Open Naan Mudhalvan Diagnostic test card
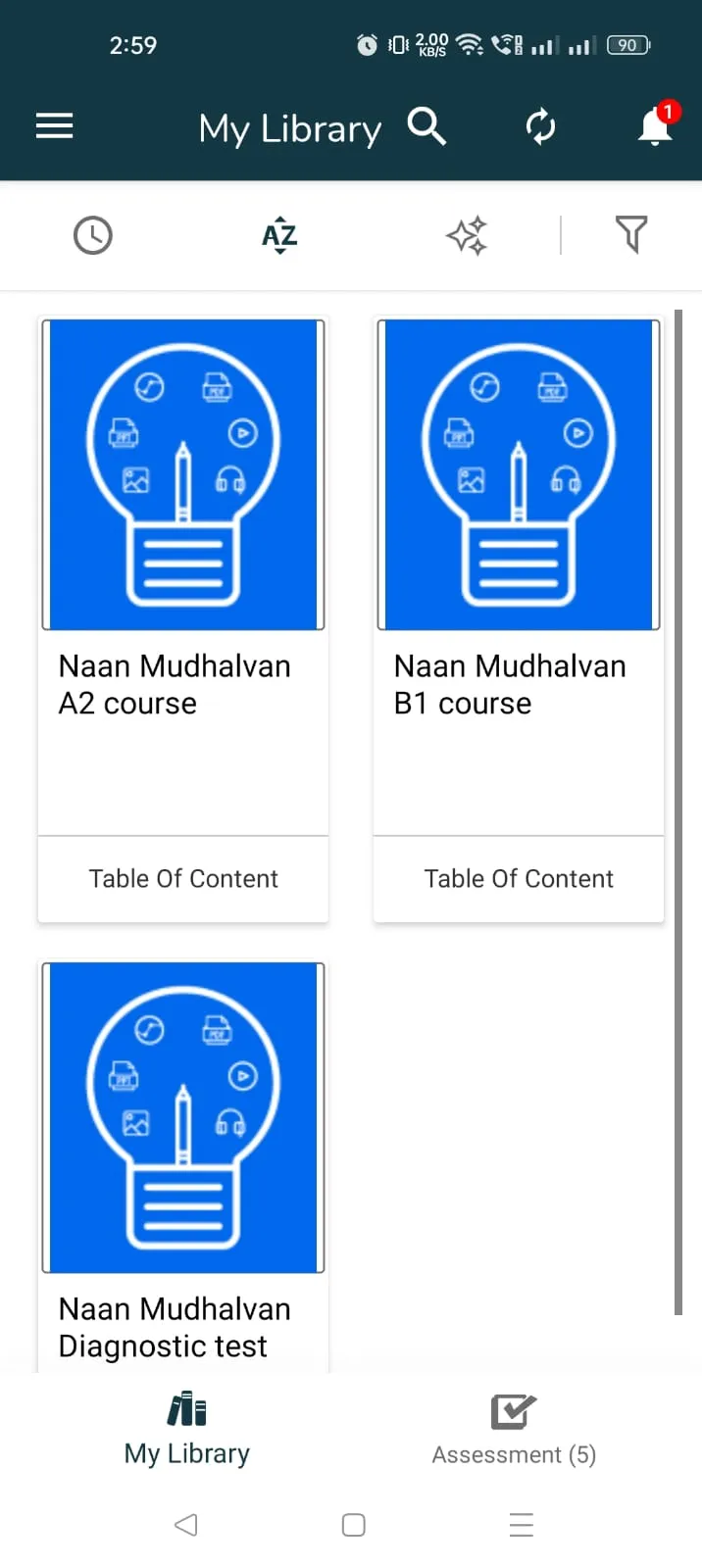This screenshot has width=702, height=1568. [183, 1156]
